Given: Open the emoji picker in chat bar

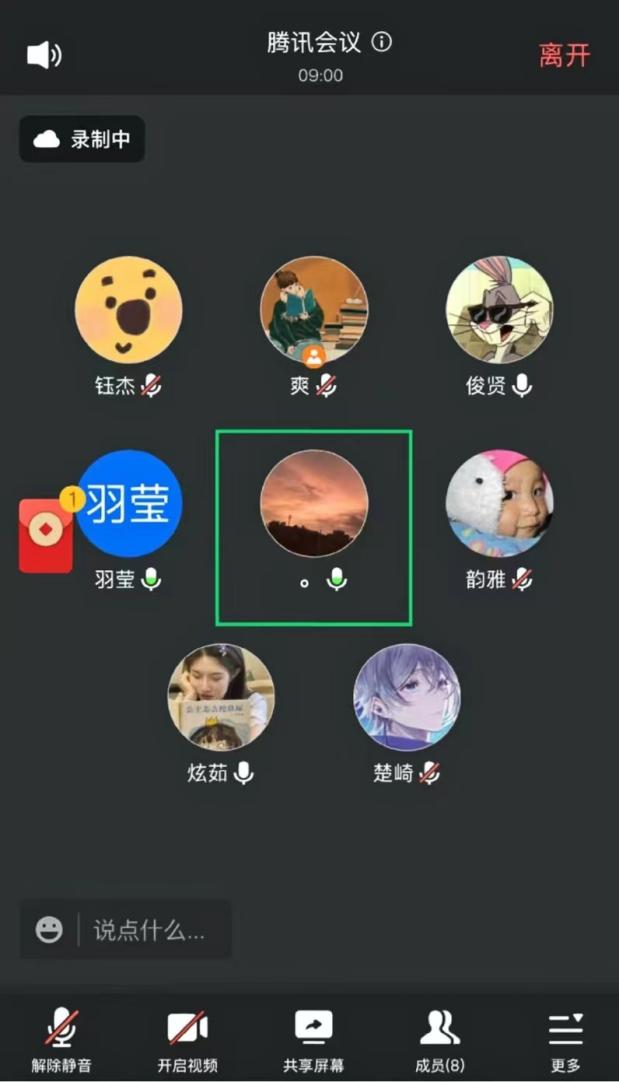Looking at the screenshot, I should click(49, 930).
